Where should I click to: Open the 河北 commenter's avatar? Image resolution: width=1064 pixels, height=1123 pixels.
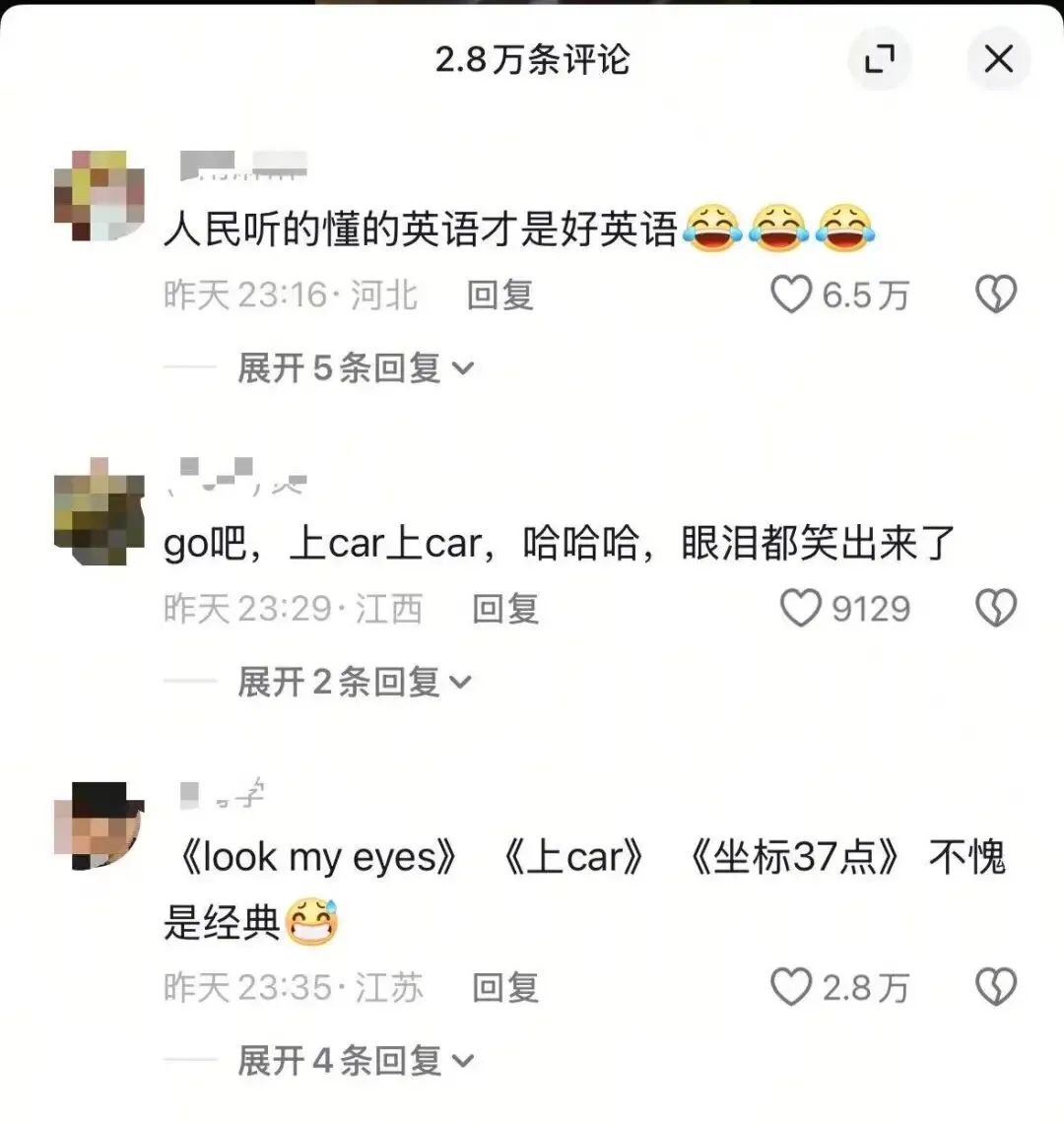pos(99,197)
